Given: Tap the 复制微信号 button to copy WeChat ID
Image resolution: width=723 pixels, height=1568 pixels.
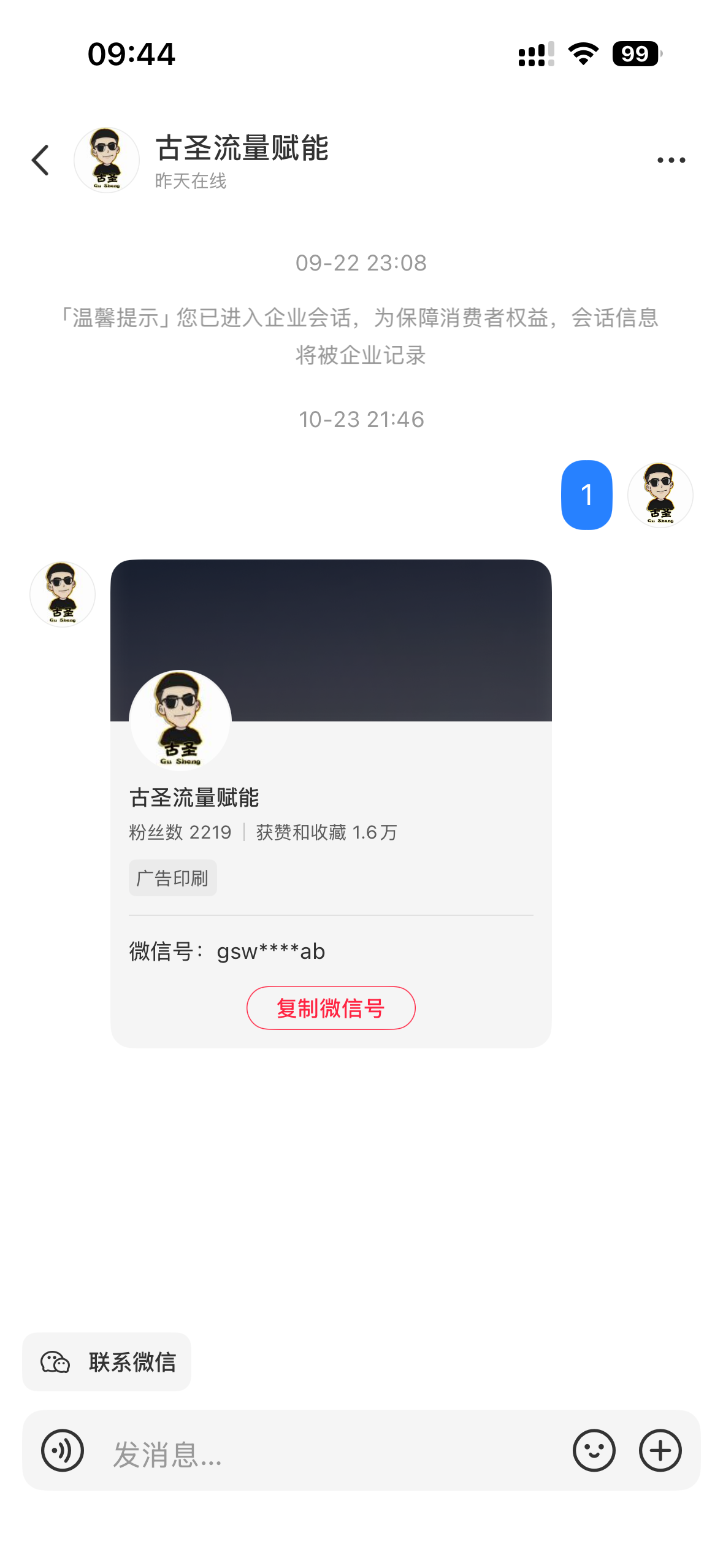Looking at the screenshot, I should click(331, 1008).
